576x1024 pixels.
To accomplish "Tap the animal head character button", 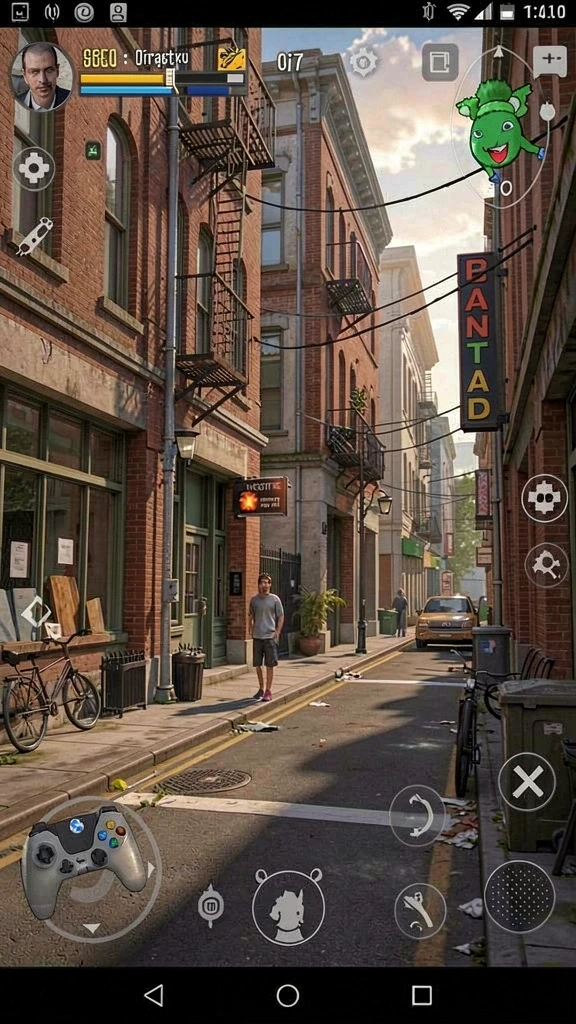I will coord(288,906).
